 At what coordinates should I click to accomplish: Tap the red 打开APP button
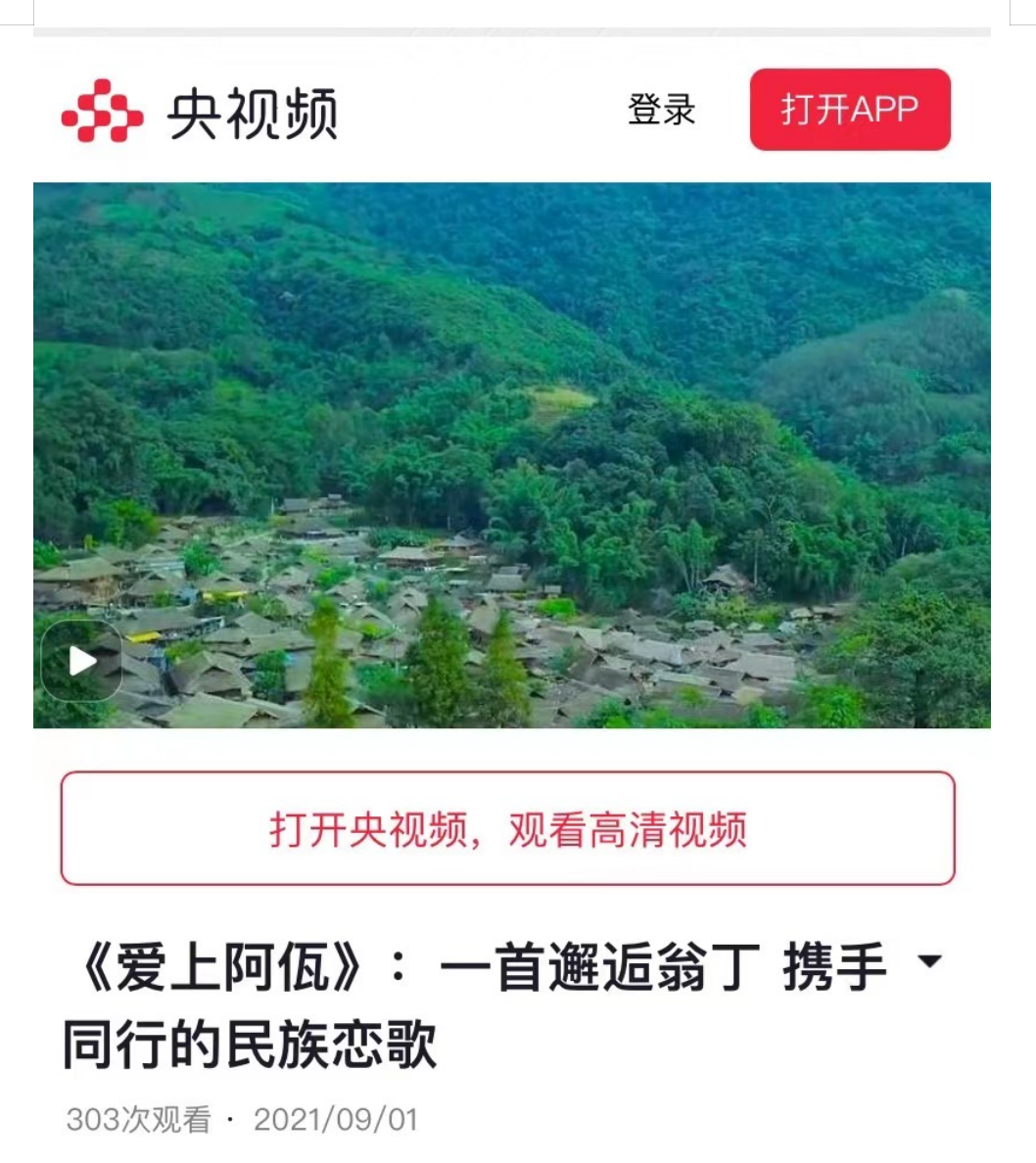[x=849, y=110]
